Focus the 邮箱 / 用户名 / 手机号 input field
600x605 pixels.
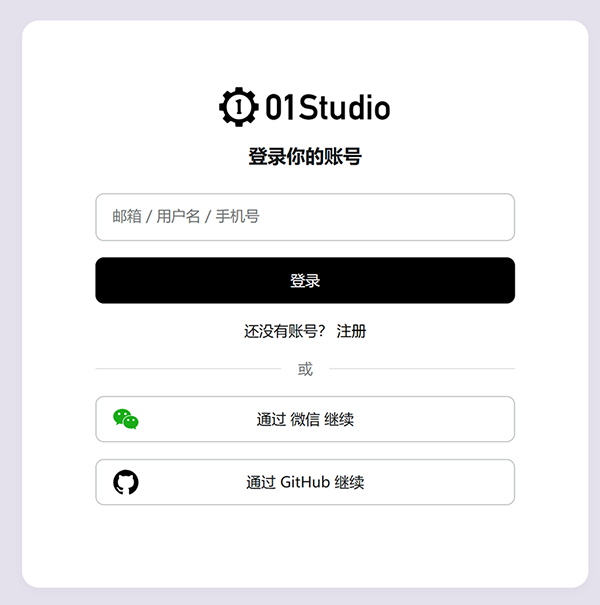305,217
